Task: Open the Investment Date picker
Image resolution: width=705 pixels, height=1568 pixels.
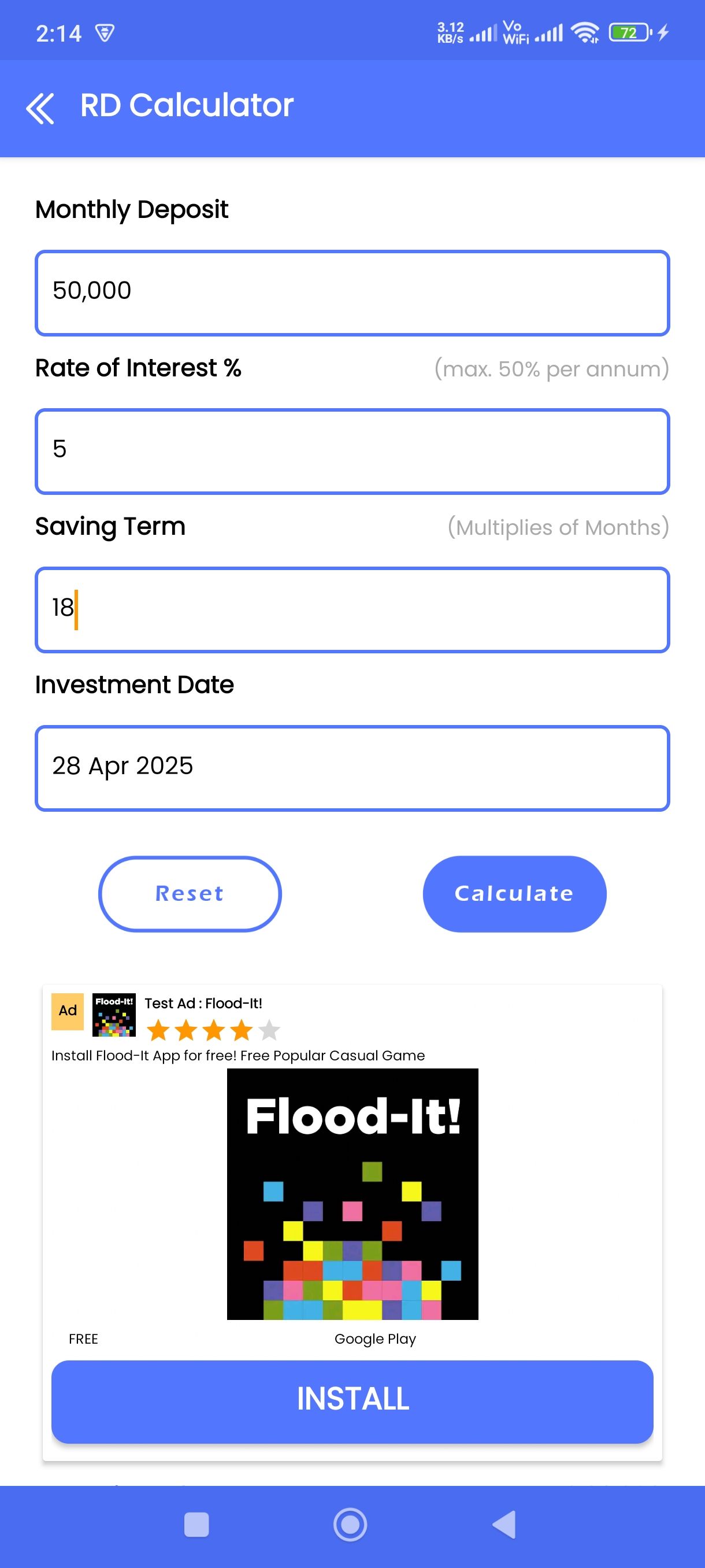Action: point(352,768)
